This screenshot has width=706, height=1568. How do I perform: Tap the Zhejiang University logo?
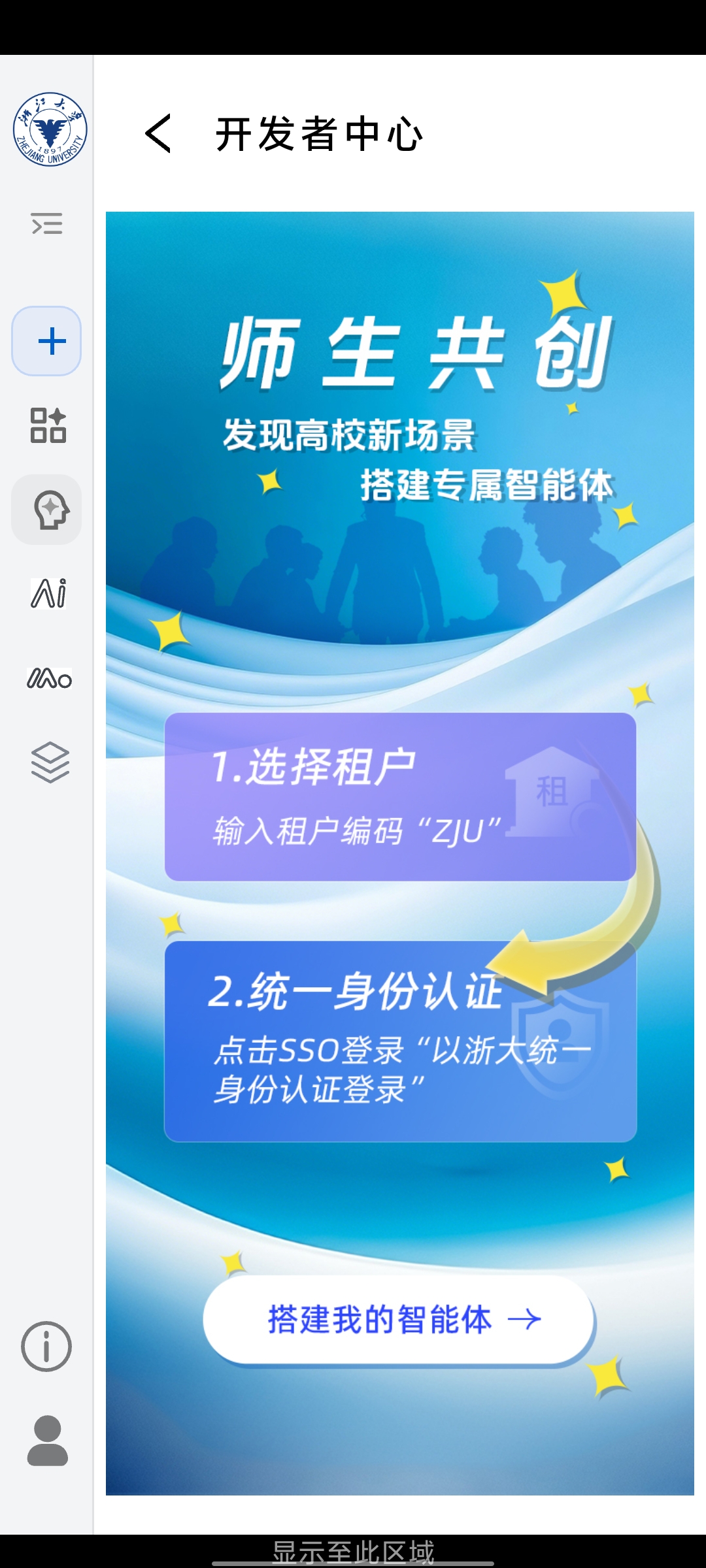coord(50,129)
